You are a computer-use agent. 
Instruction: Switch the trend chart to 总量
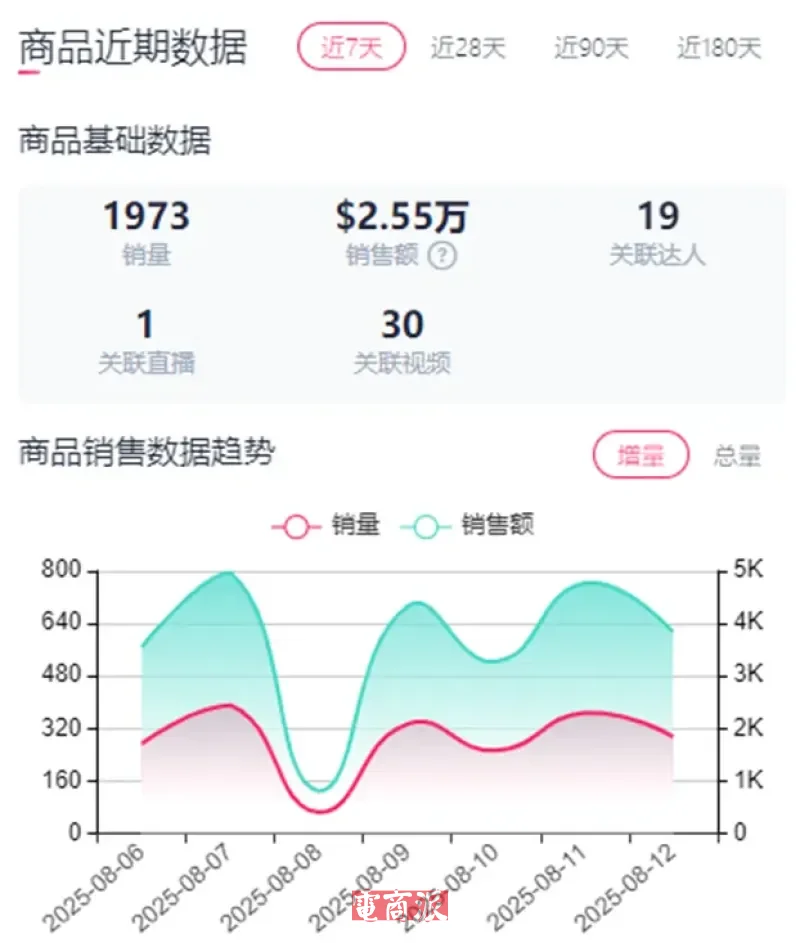point(738,456)
